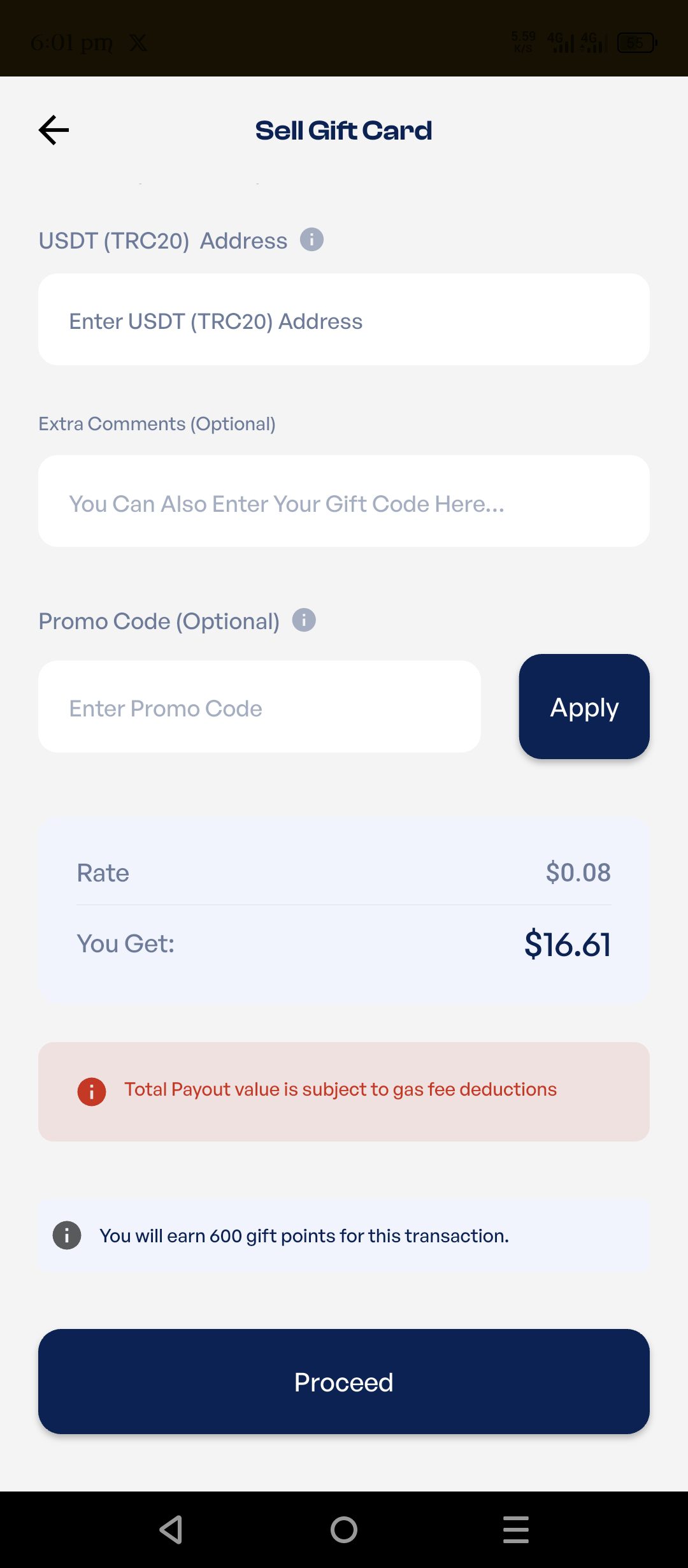This screenshot has height=1568, width=688.
Task: Tap the X (Twitter) status bar icon
Action: [137, 43]
